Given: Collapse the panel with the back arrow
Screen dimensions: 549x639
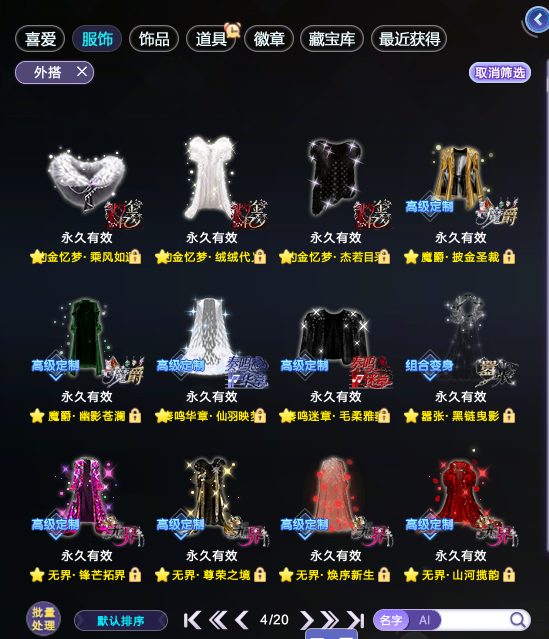Looking at the screenshot, I should pos(538,20).
